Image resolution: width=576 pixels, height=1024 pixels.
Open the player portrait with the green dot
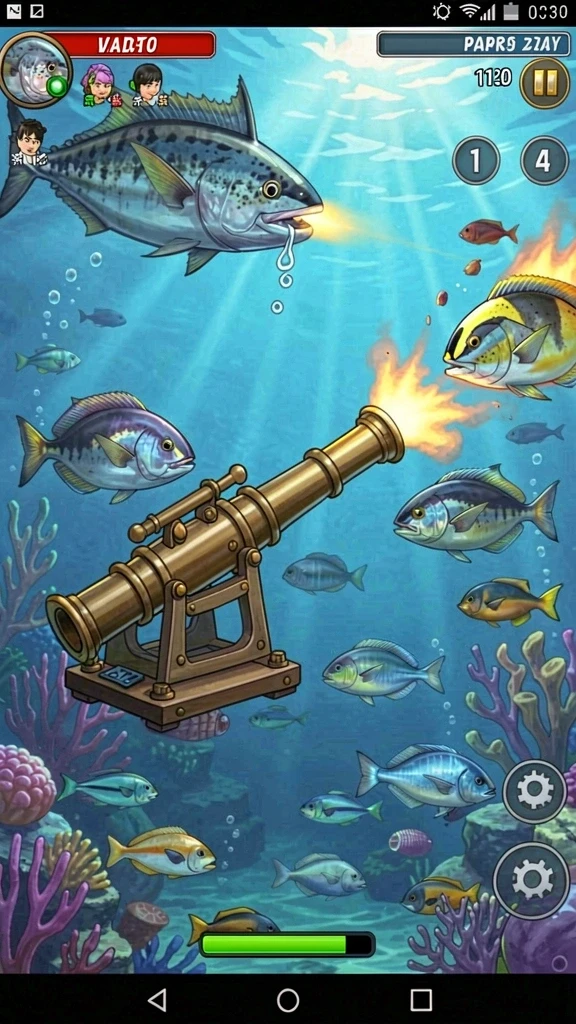35,69
